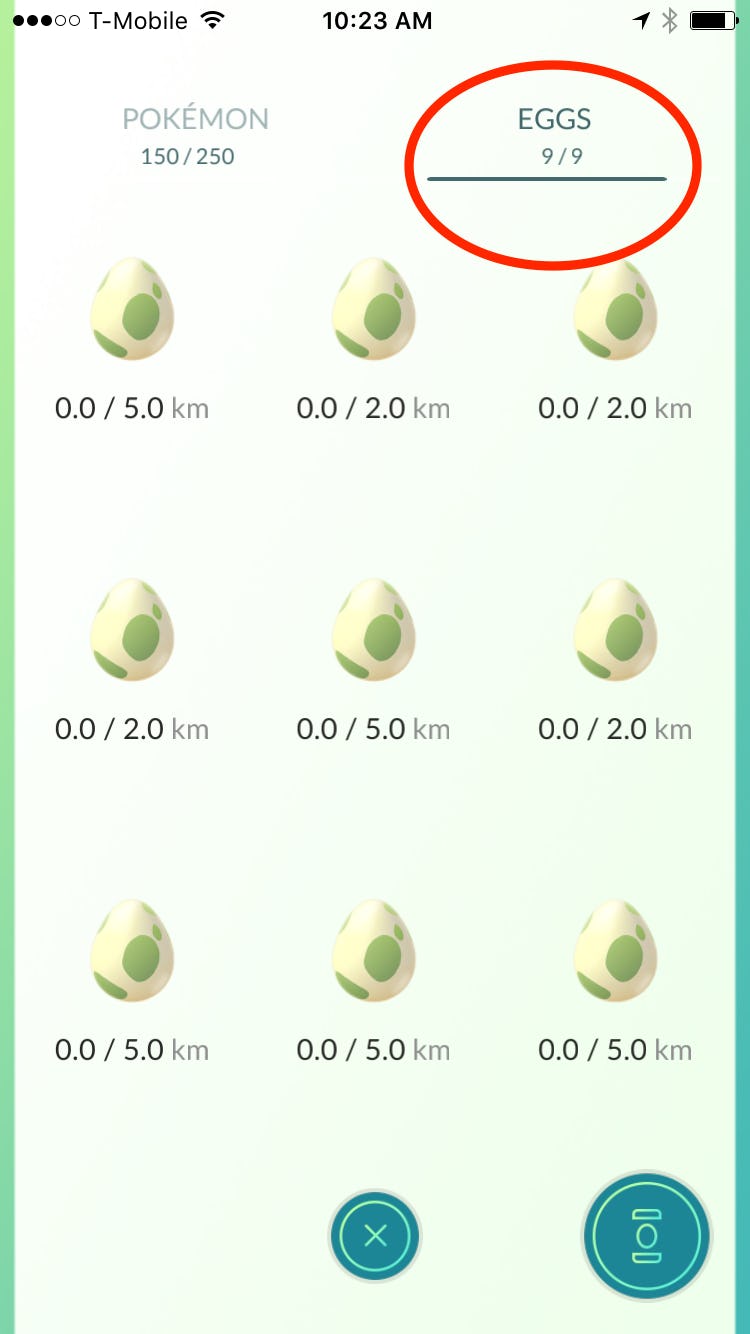
Task: Select the middle-right 2.0 km egg
Action: (614, 630)
